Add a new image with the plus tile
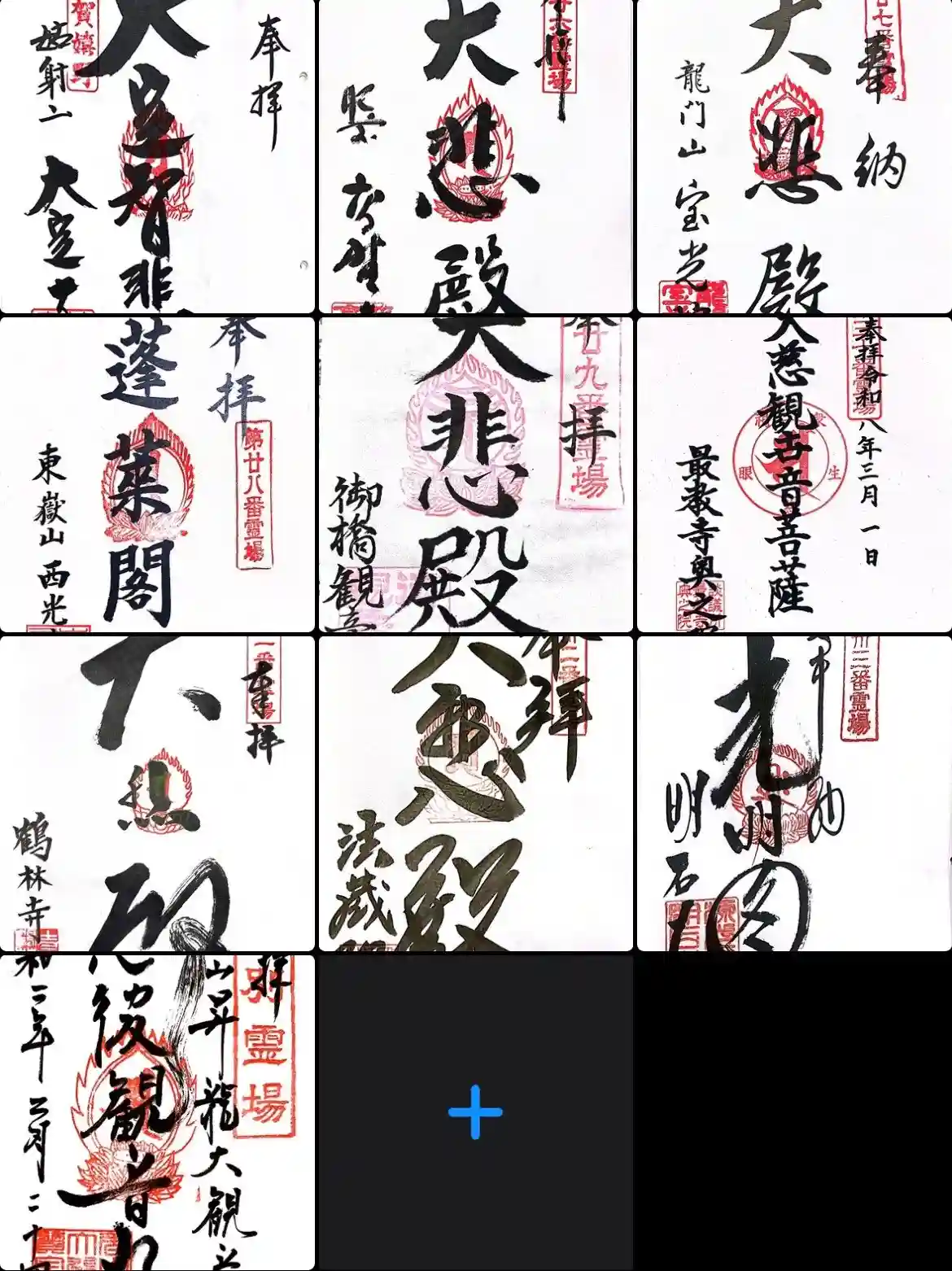This screenshot has width=952, height=1271. (475, 1112)
